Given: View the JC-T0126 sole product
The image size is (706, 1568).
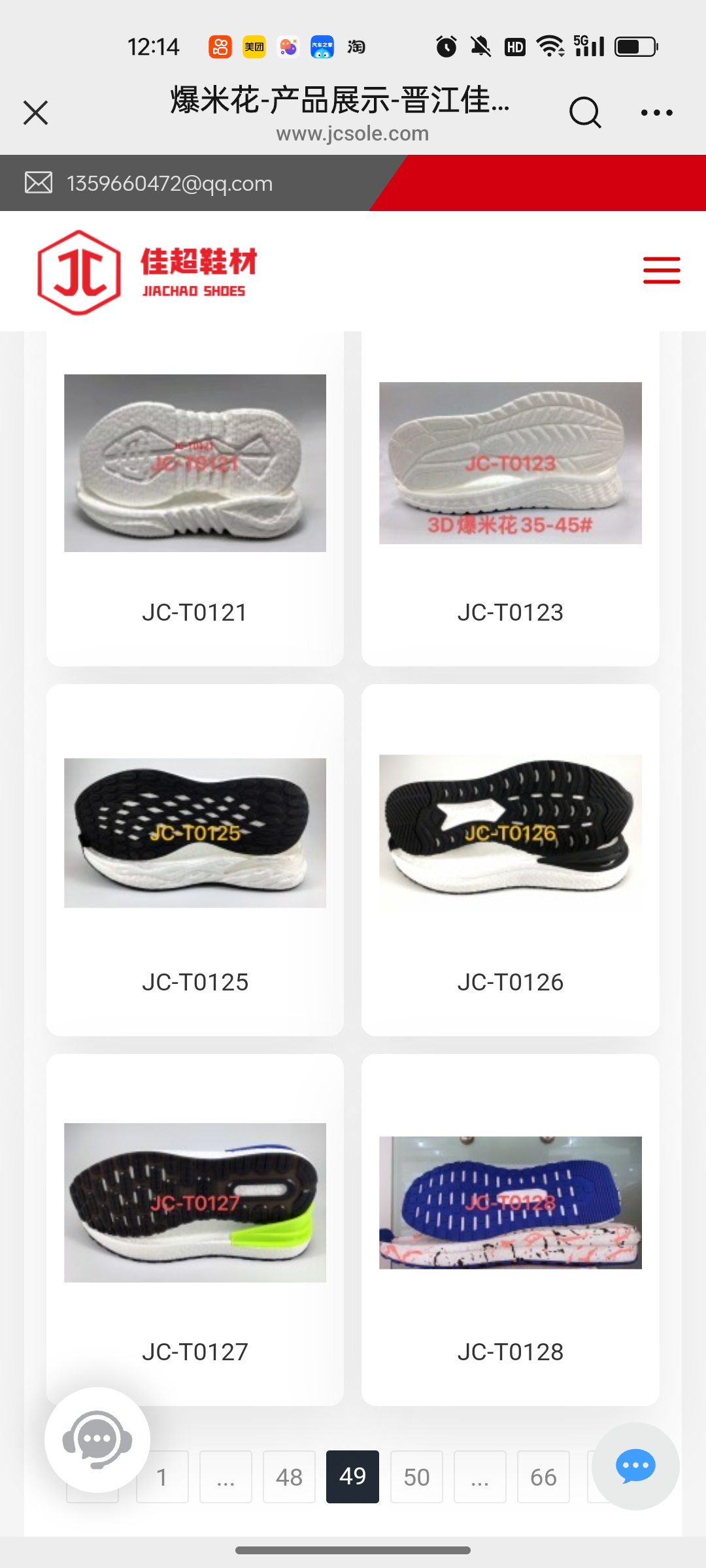Looking at the screenshot, I should point(510,859).
